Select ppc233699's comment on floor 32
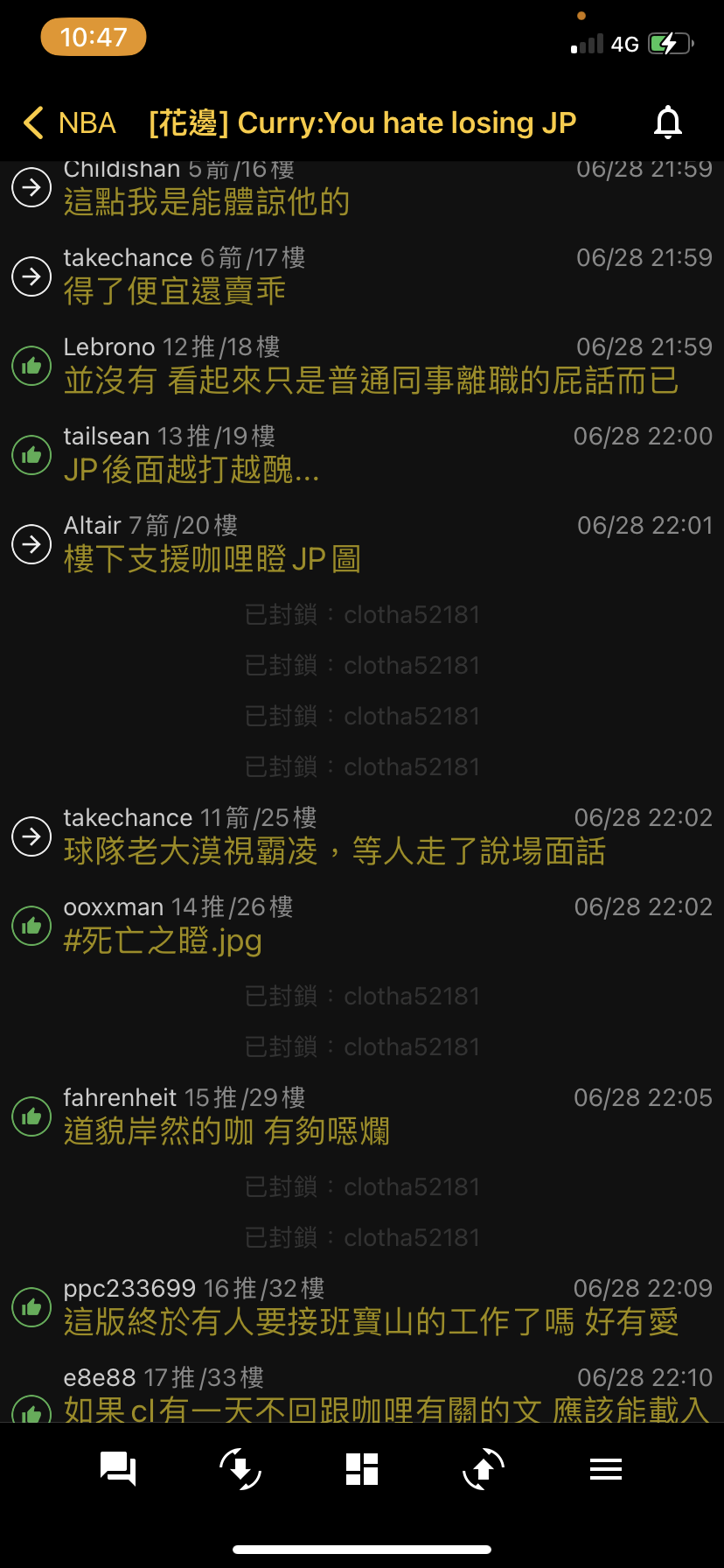The width and height of the screenshot is (724, 1568). point(362,1306)
